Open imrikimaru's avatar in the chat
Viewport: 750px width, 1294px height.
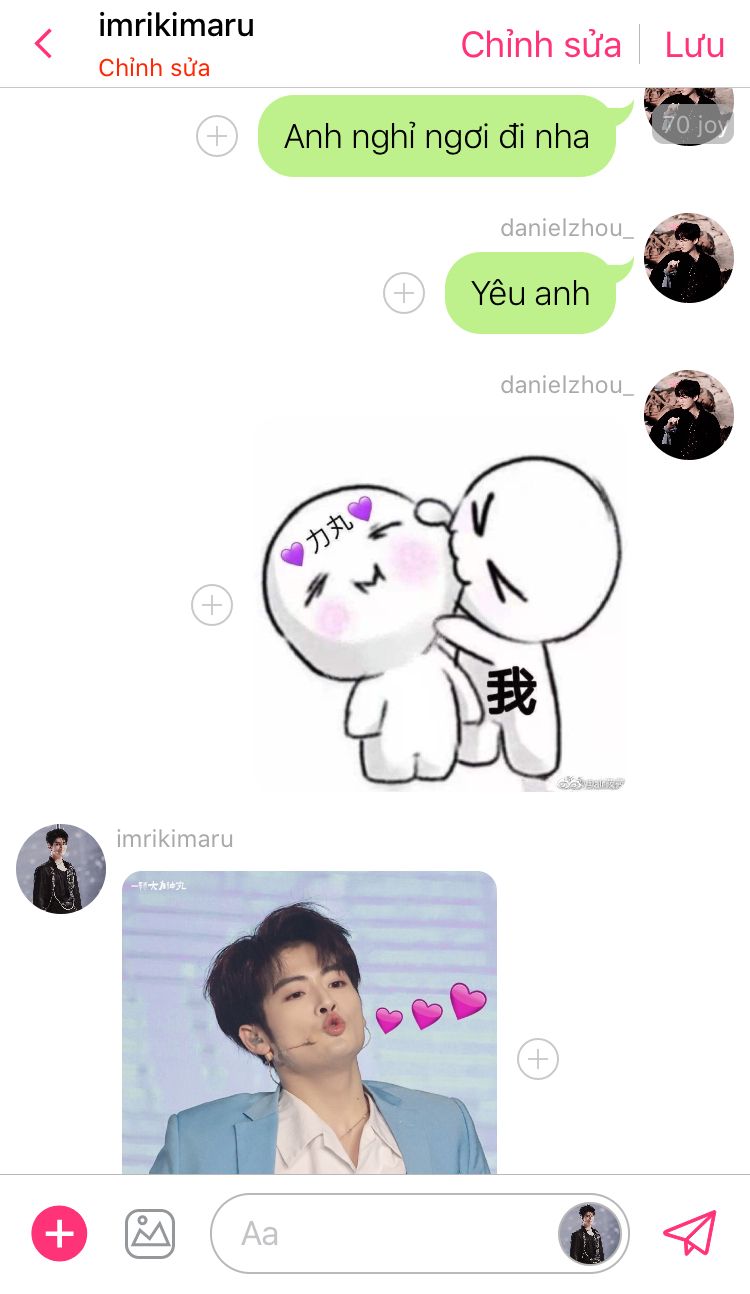pyautogui.click(x=61, y=869)
